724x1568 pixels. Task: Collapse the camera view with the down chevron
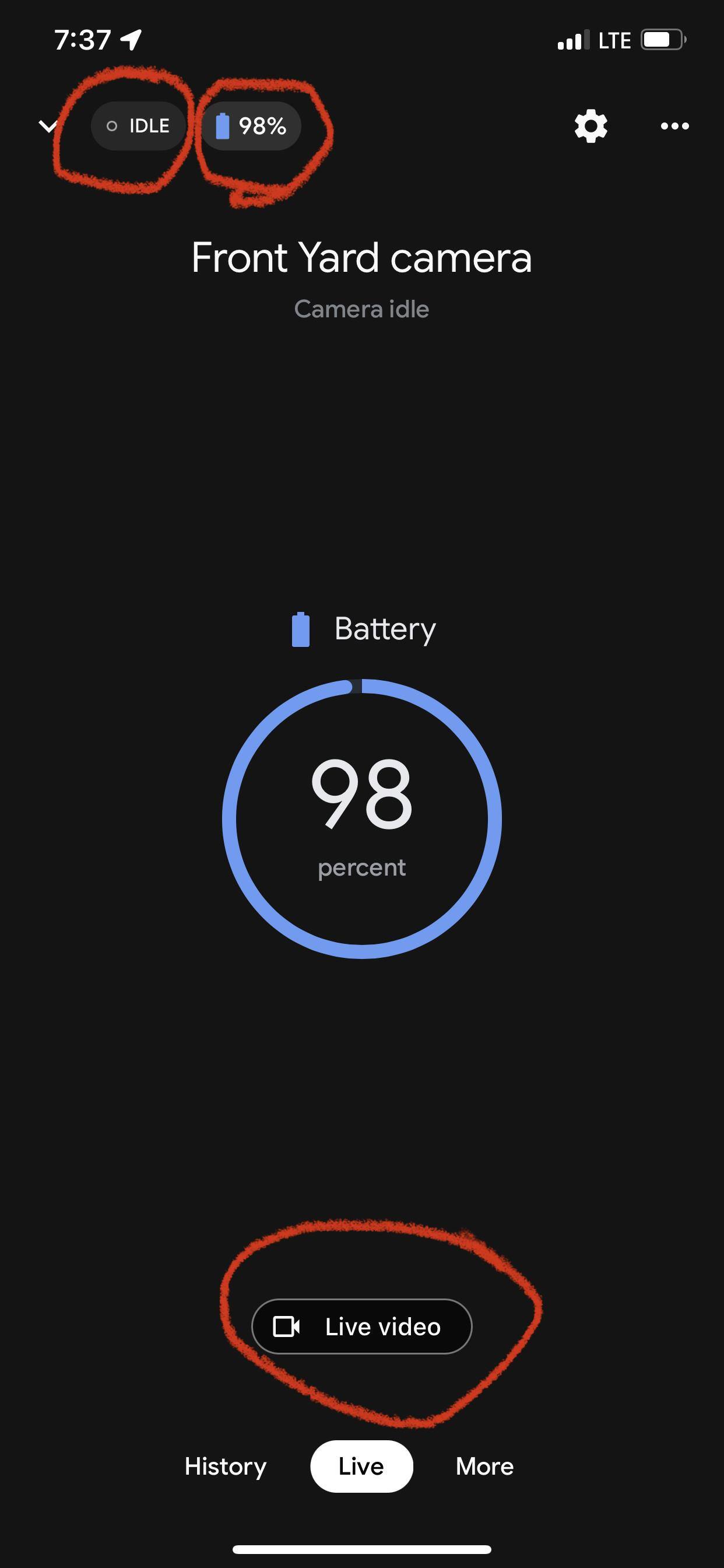click(47, 126)
